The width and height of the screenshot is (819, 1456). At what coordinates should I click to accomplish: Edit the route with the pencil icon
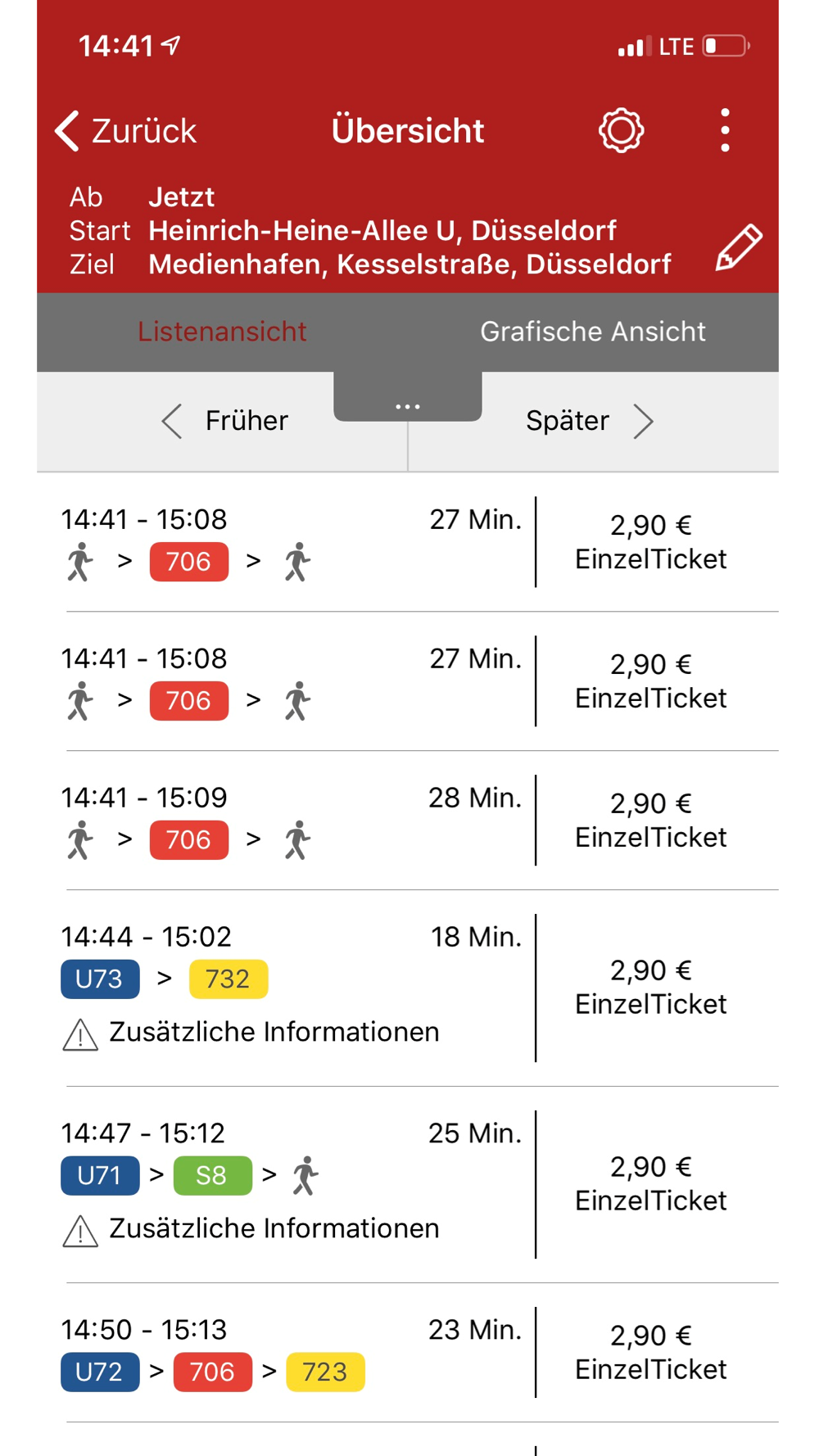(739, 246)
